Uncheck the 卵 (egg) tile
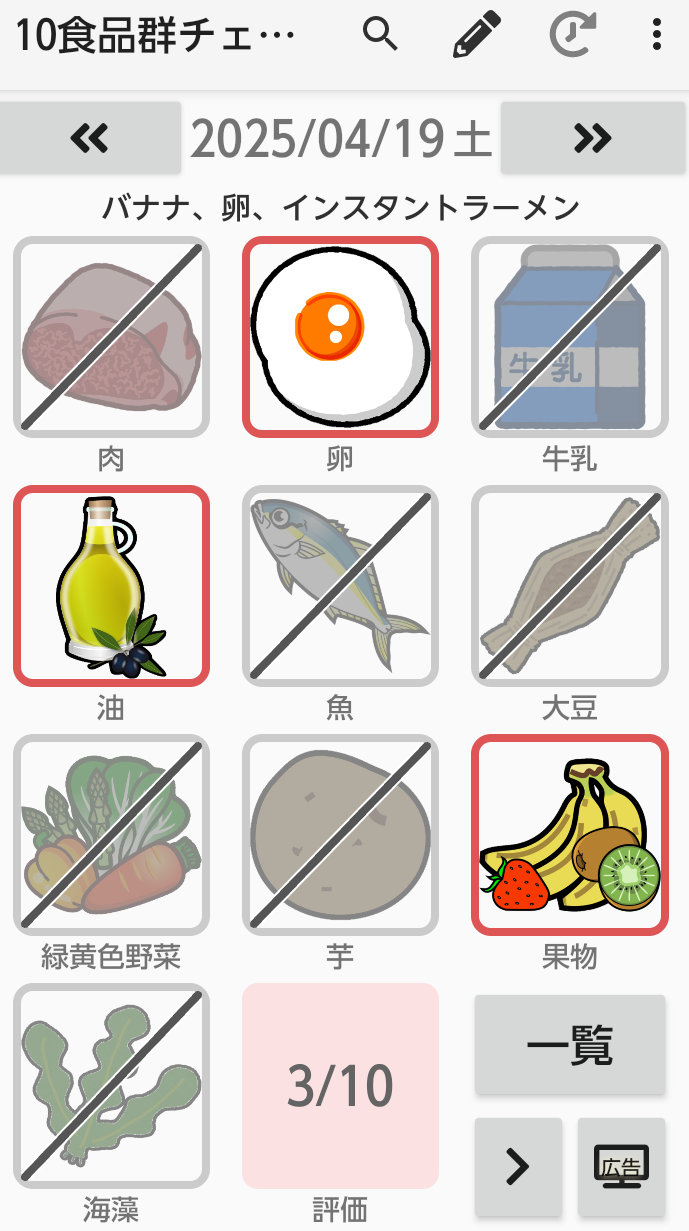 pyautogui.click(x=340, y=337)
